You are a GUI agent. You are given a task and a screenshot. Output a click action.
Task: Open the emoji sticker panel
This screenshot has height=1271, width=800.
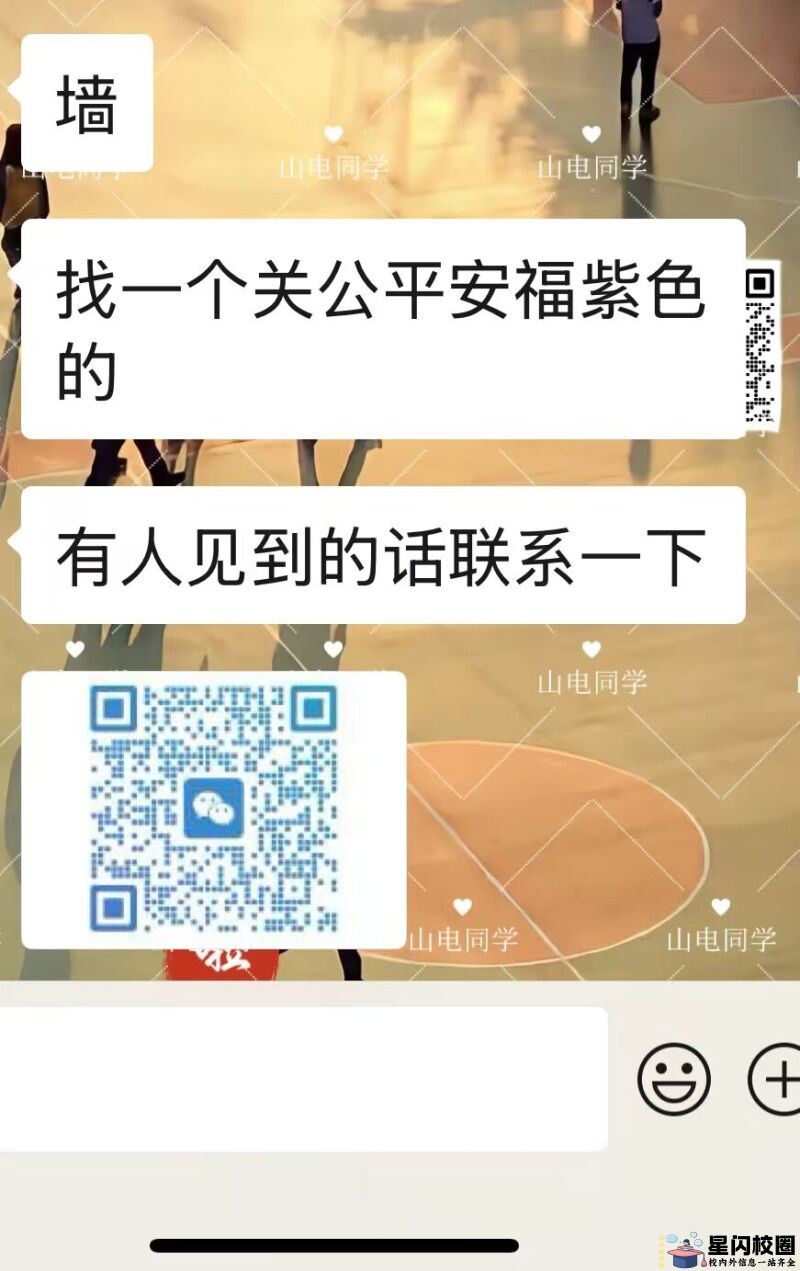674,1079
